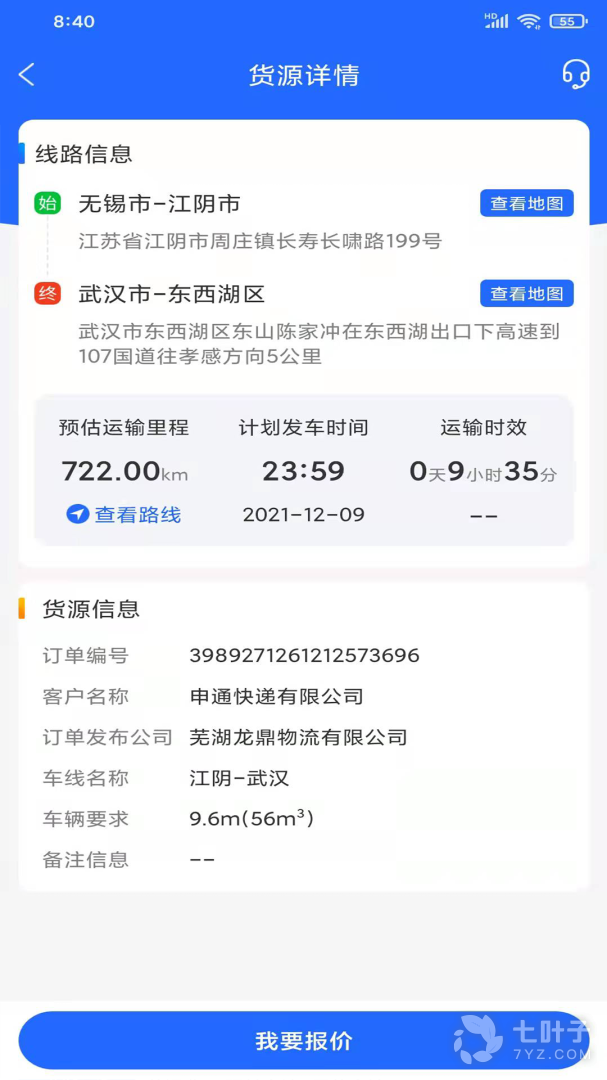Open the customer service headset icon

575,75
